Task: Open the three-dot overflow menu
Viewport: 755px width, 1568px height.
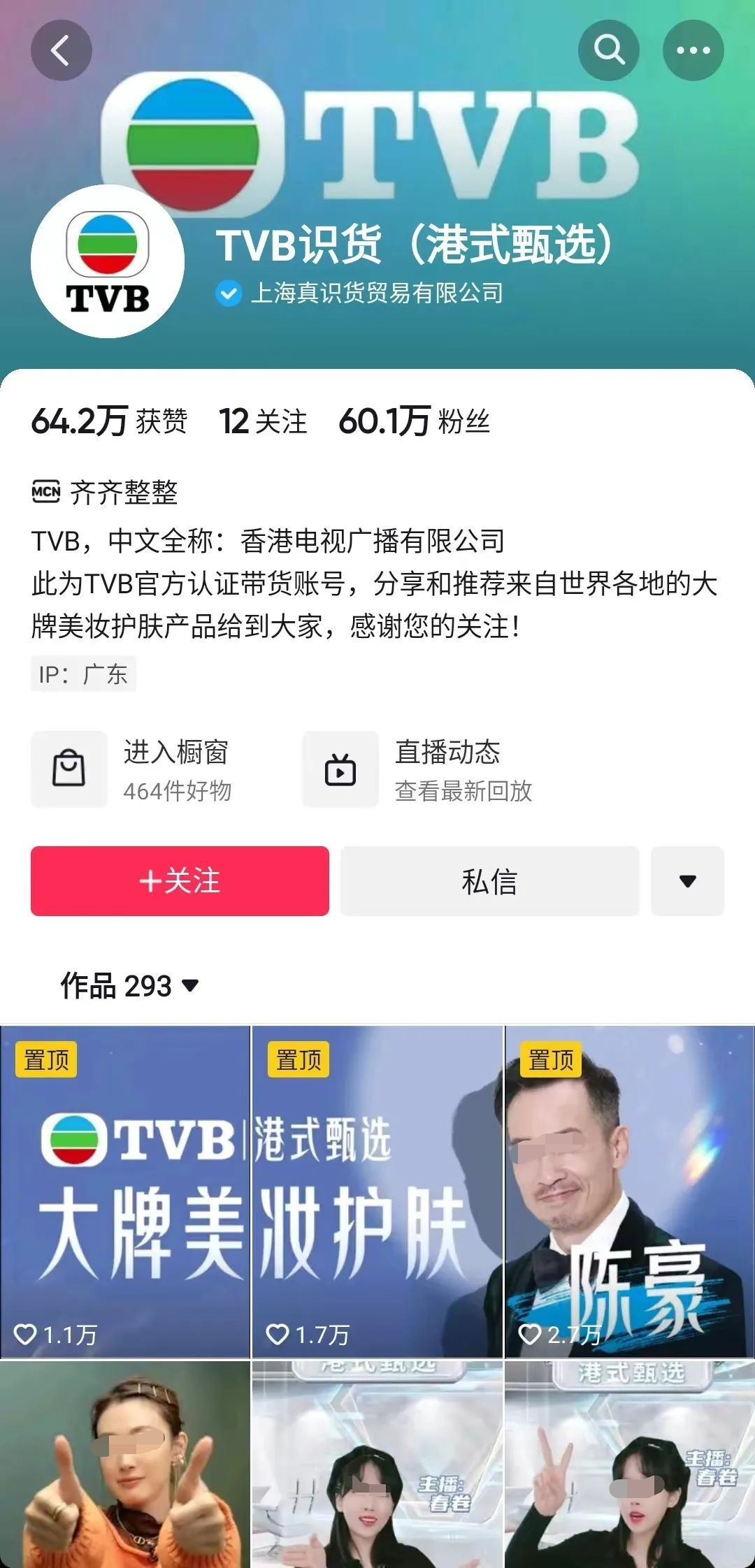Action: coord(693,50)
